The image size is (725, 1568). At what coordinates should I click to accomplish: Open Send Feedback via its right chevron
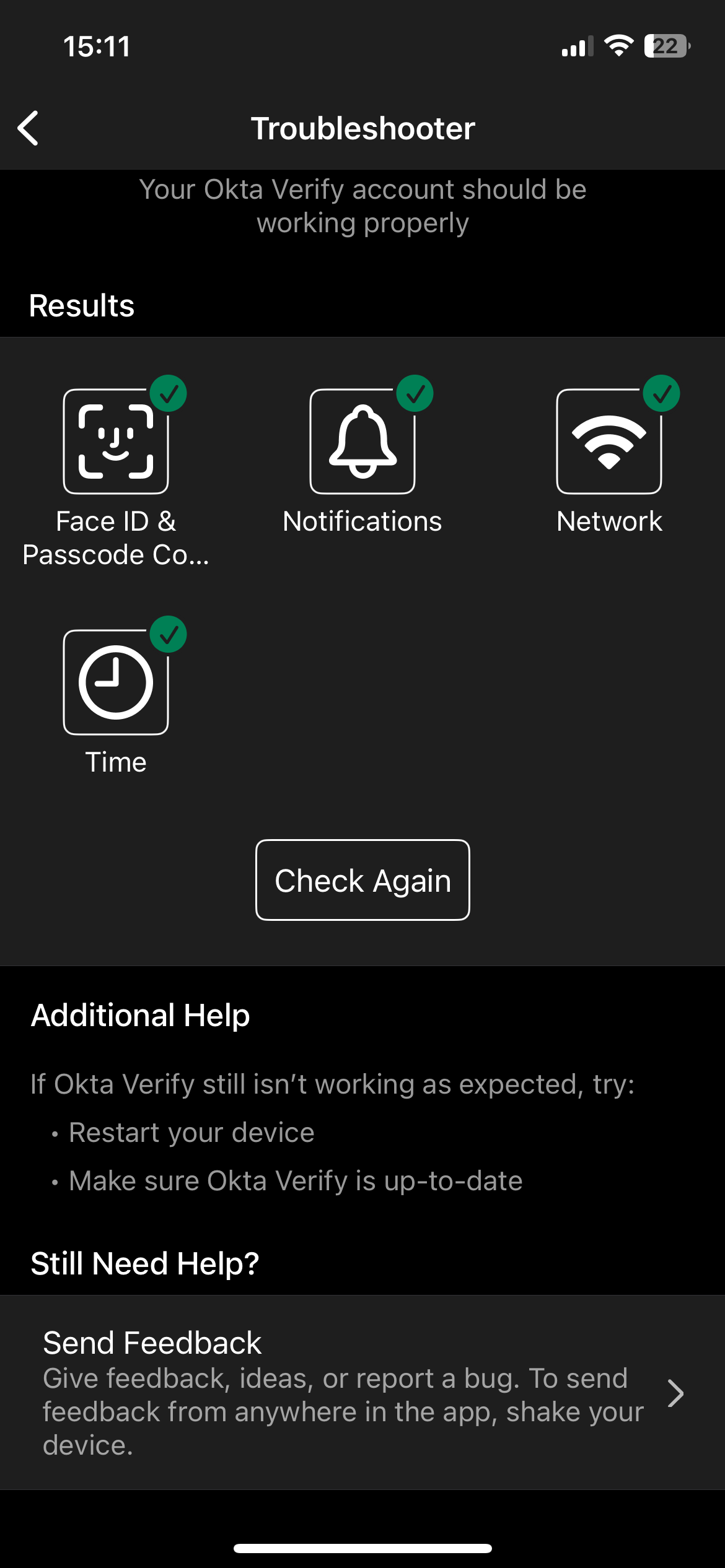point(674,1393)
